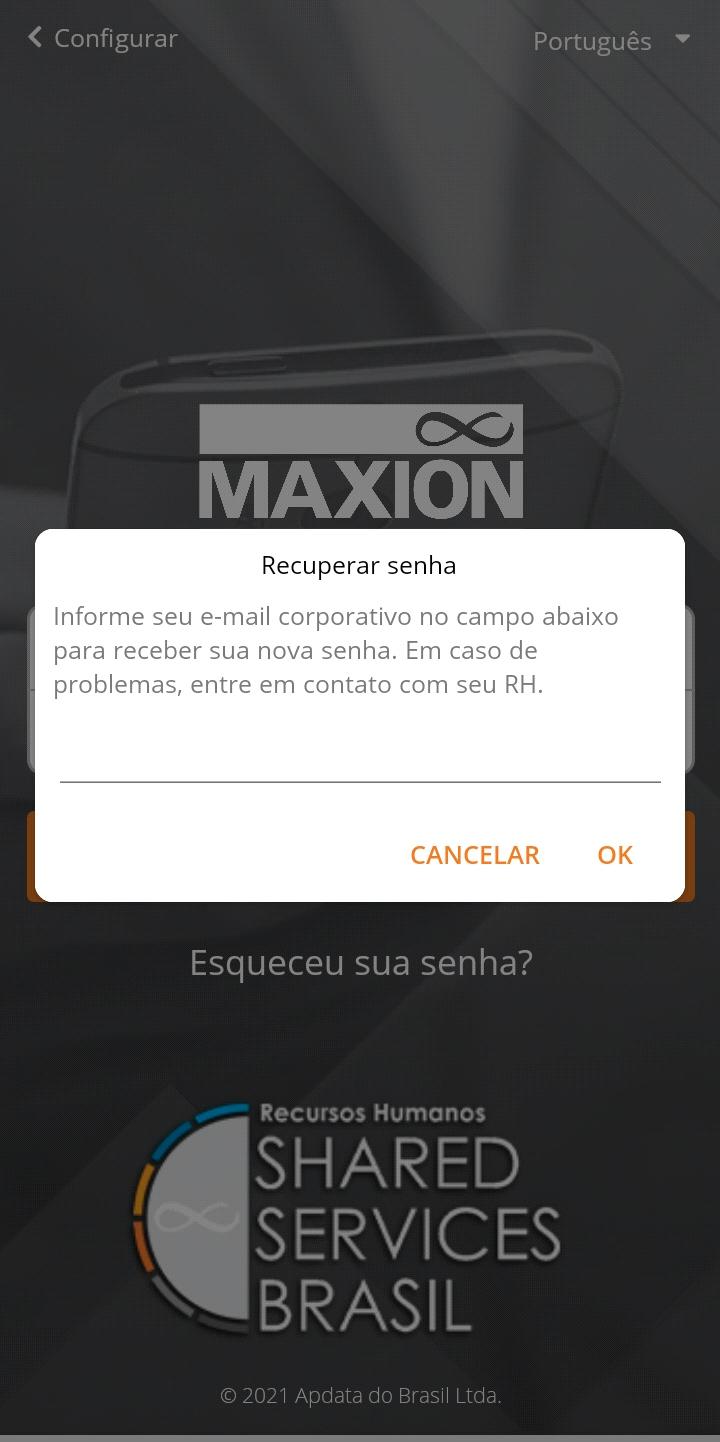Go back to Configurar
Image resolution: width=720 pixels, height=1442 pixels.
pyautogui.click(x=102, y=38)
